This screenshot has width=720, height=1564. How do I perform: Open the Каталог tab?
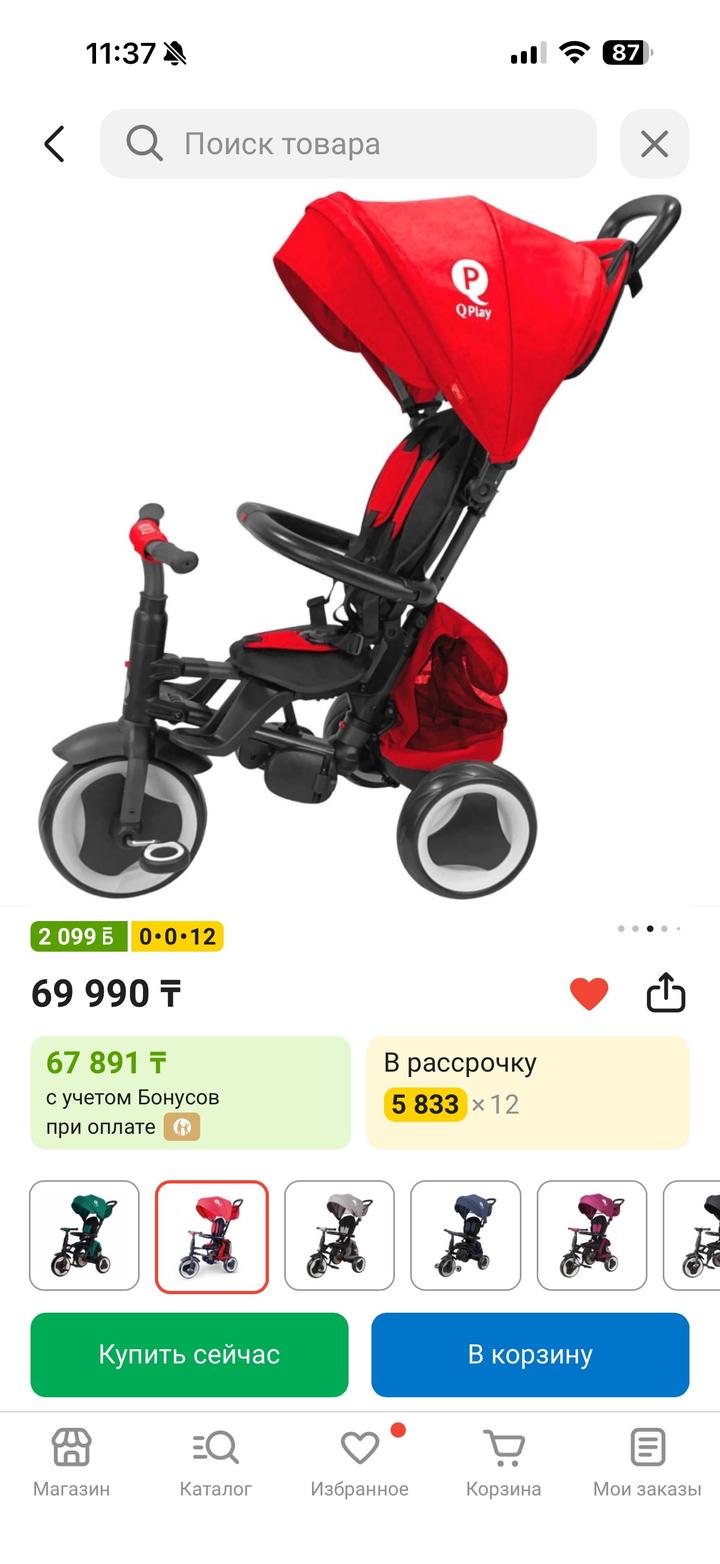215,1462
